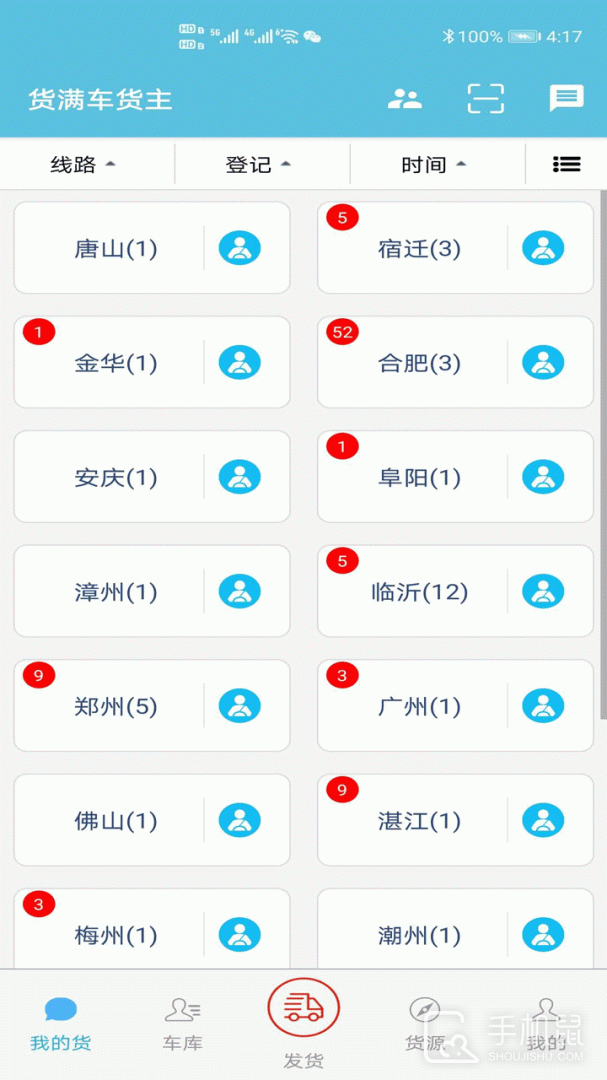Open the scan code icon

pyautogui.click(x=486, y=99)
